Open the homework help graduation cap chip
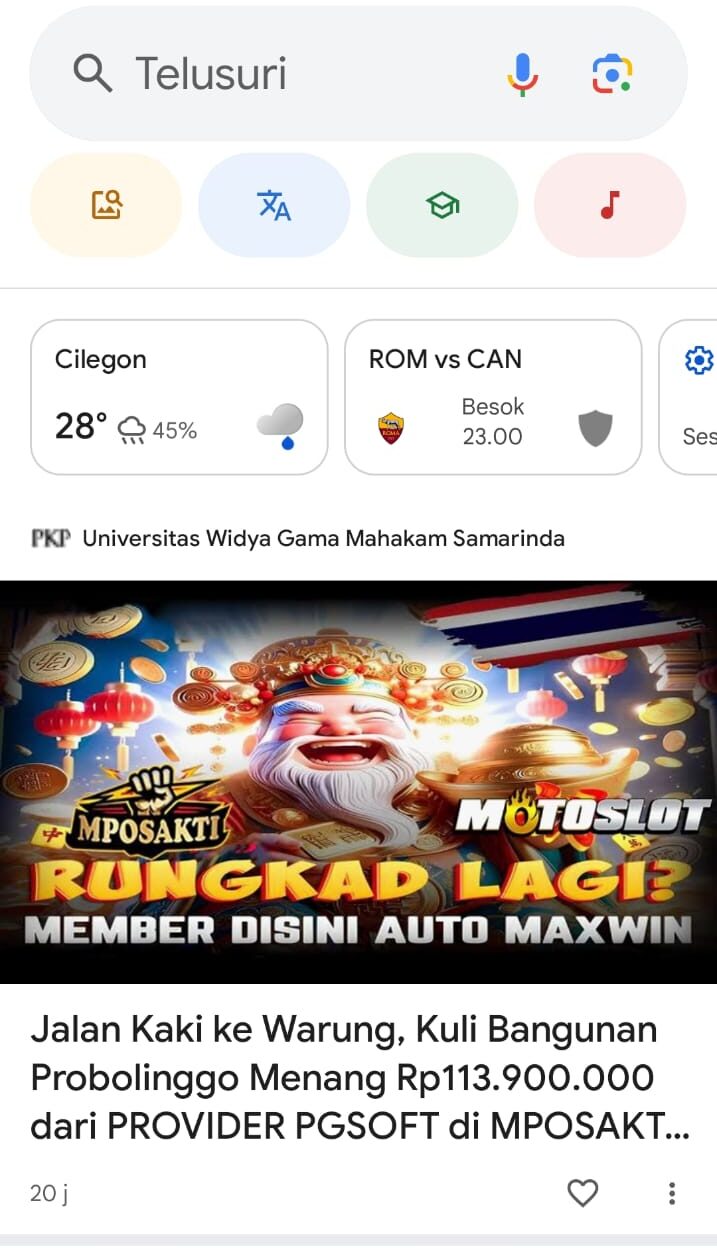 click(442, 205)
